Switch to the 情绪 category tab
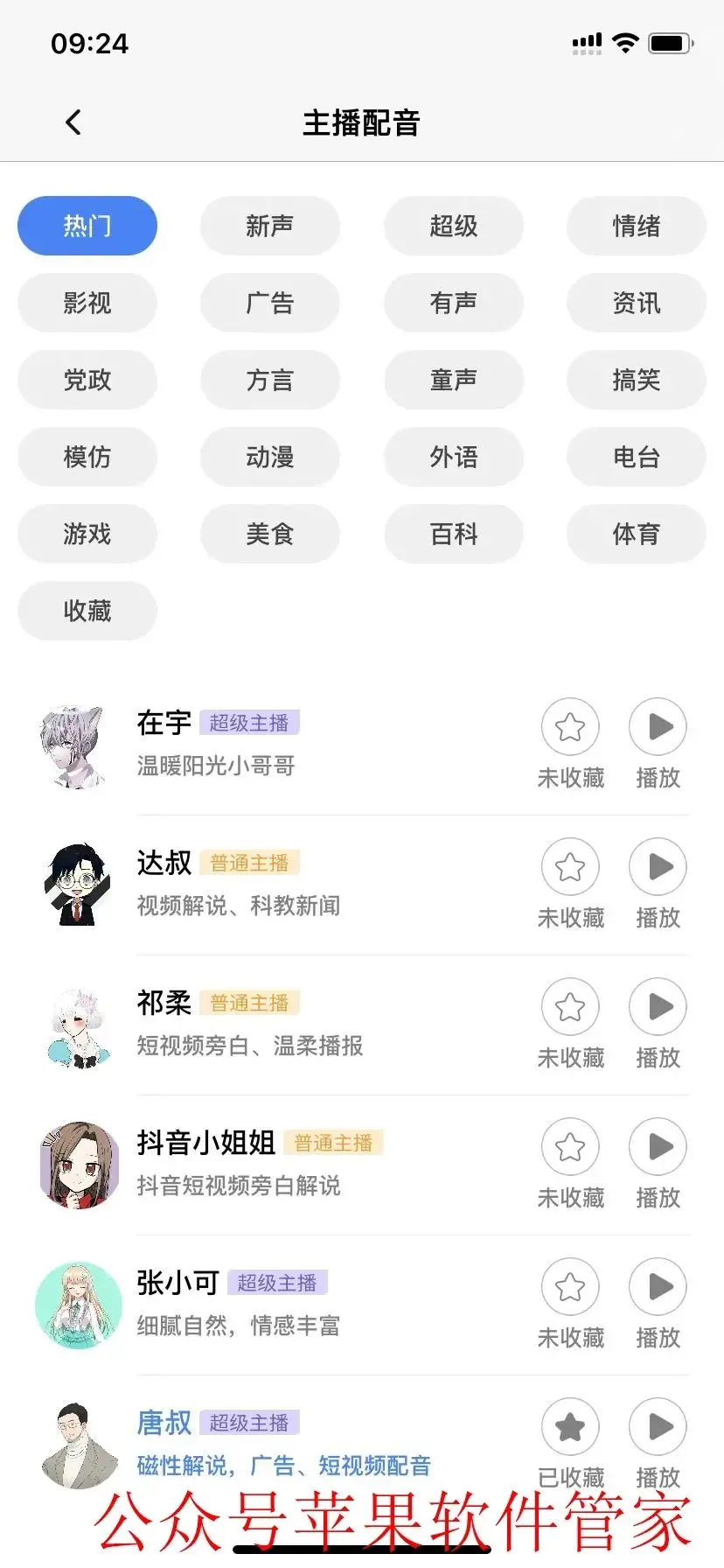The width and height of the screenshot is (724, 1568). coord(637,226)
